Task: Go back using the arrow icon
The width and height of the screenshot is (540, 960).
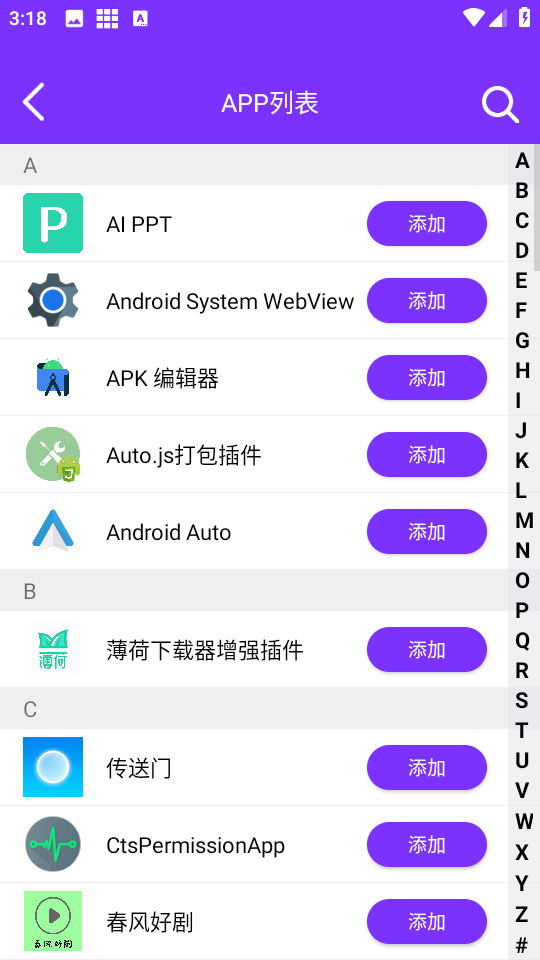Action: (34, 102)
